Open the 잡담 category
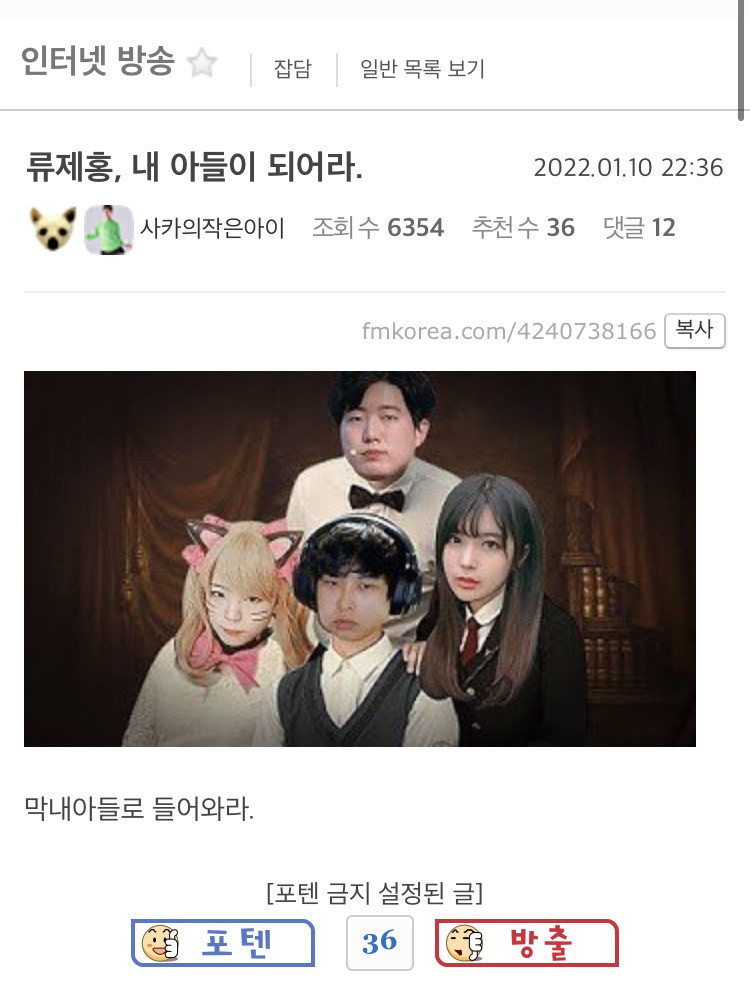The image size is (750, 984). pos(292,69)
